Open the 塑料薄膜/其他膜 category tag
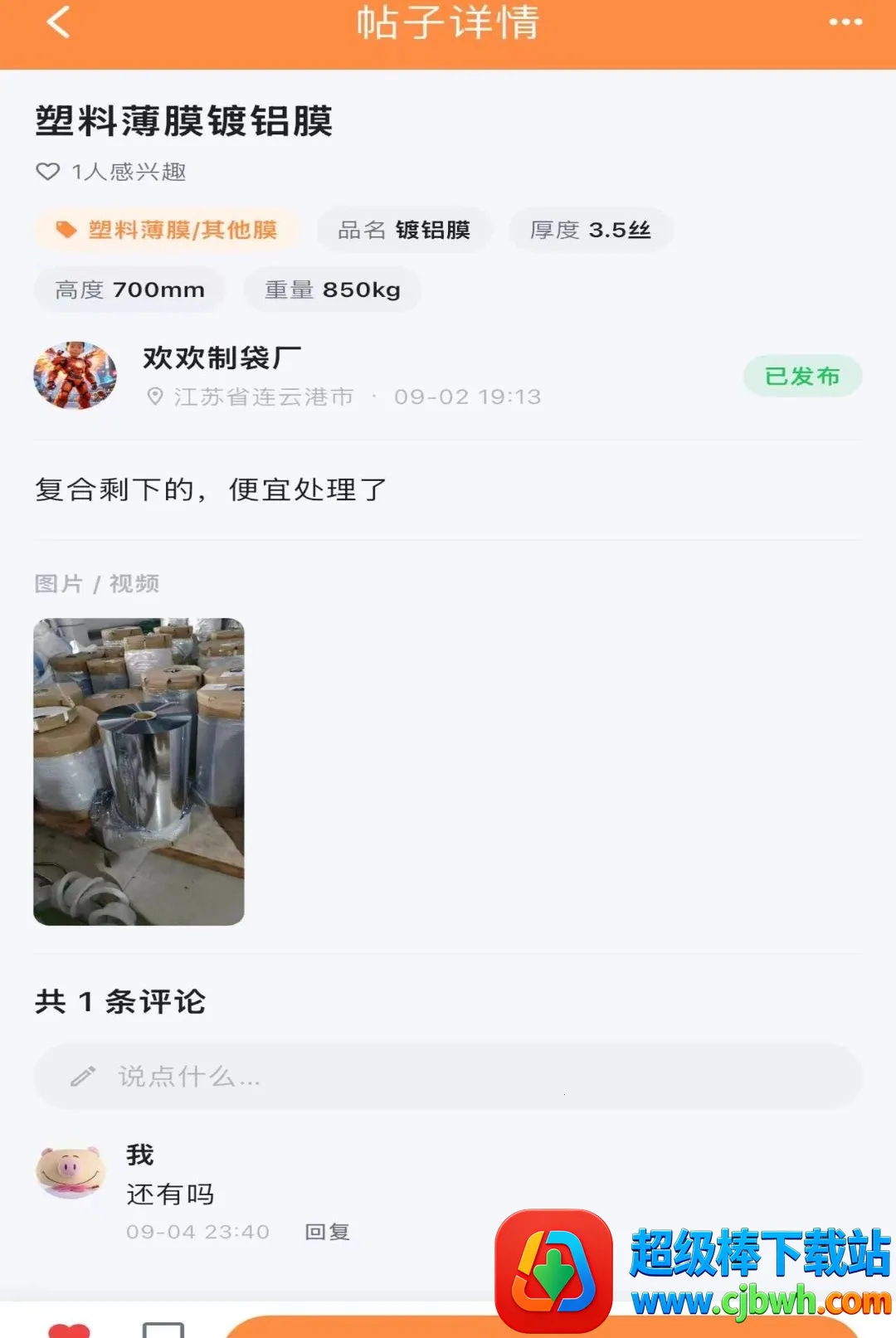 coord(167,230)
